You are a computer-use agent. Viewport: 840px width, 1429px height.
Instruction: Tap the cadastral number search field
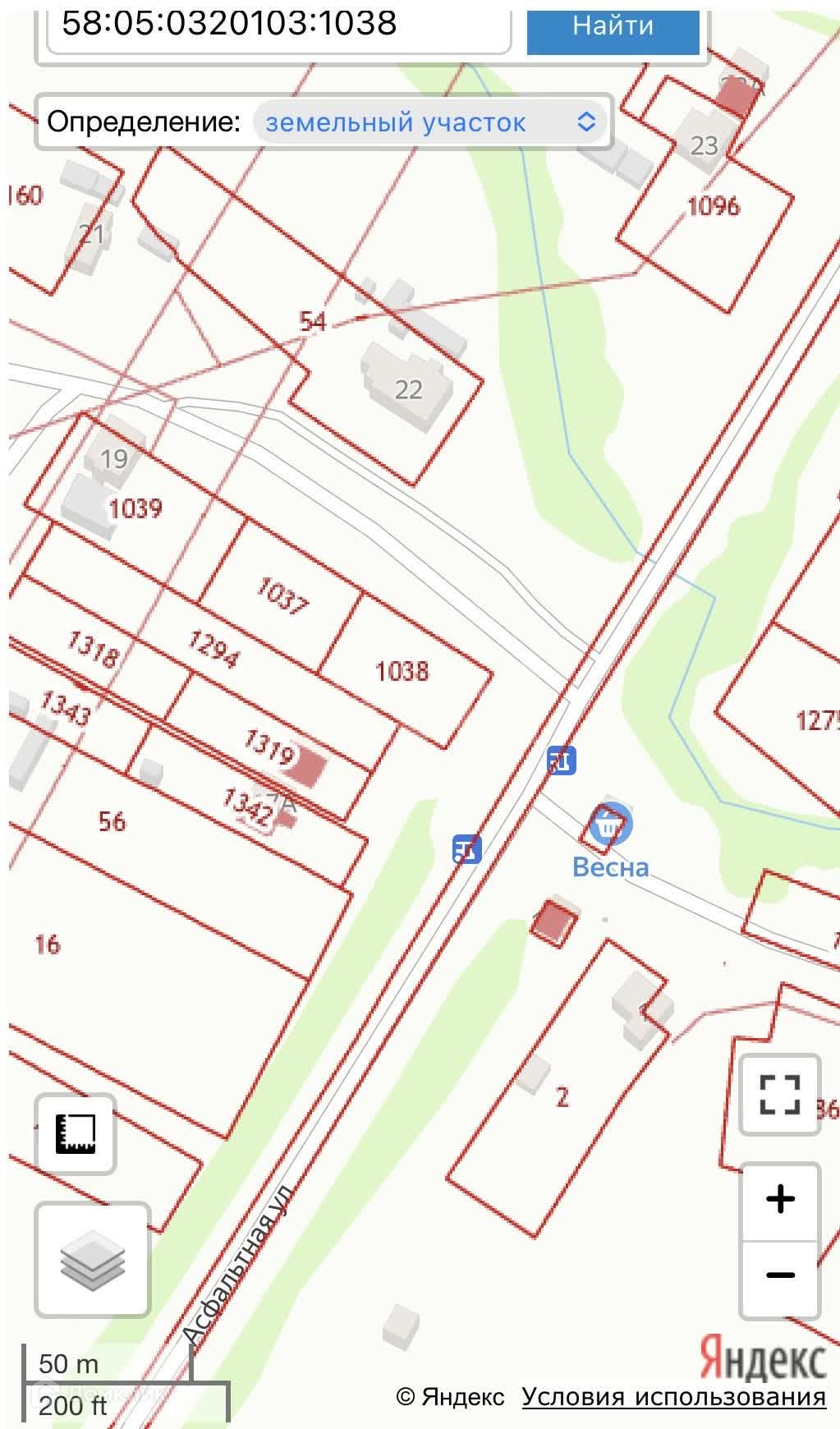point(279,25)
